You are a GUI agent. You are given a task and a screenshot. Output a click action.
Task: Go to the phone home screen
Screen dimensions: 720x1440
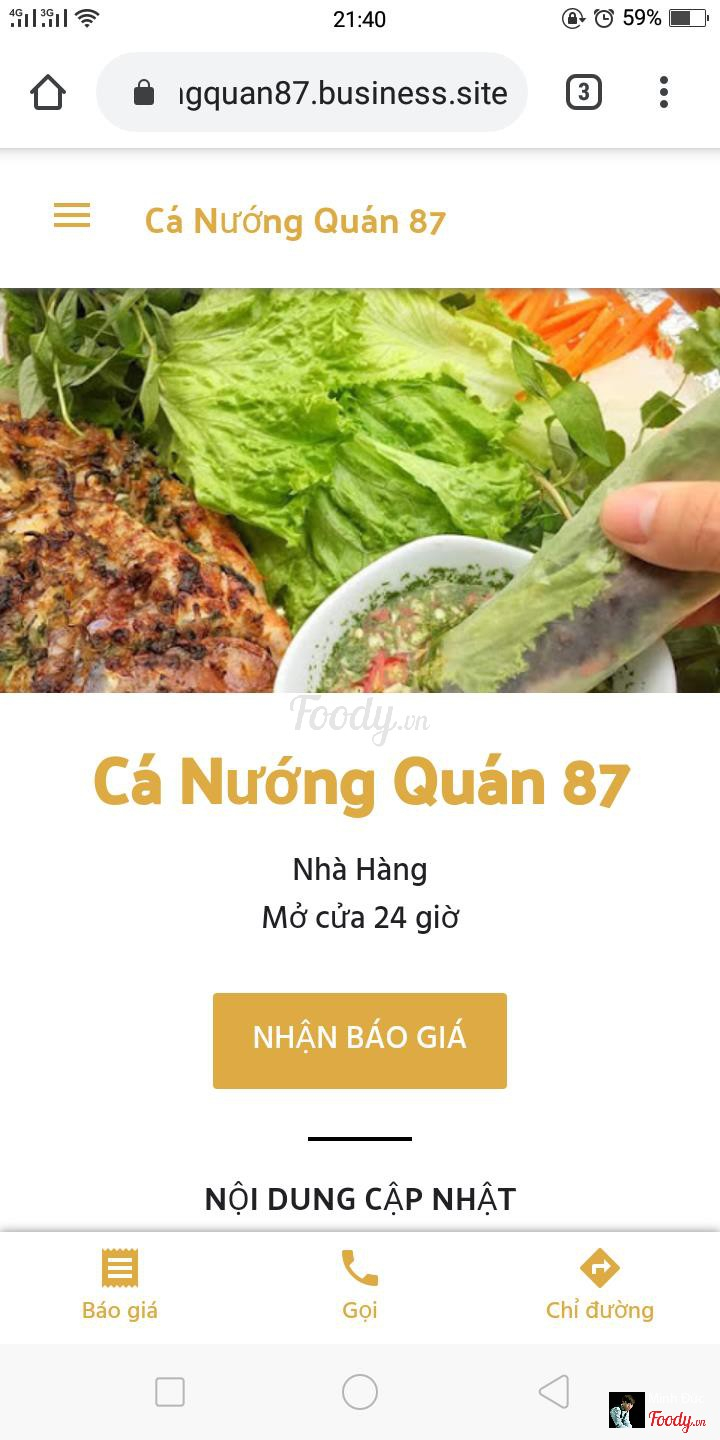360,1392
